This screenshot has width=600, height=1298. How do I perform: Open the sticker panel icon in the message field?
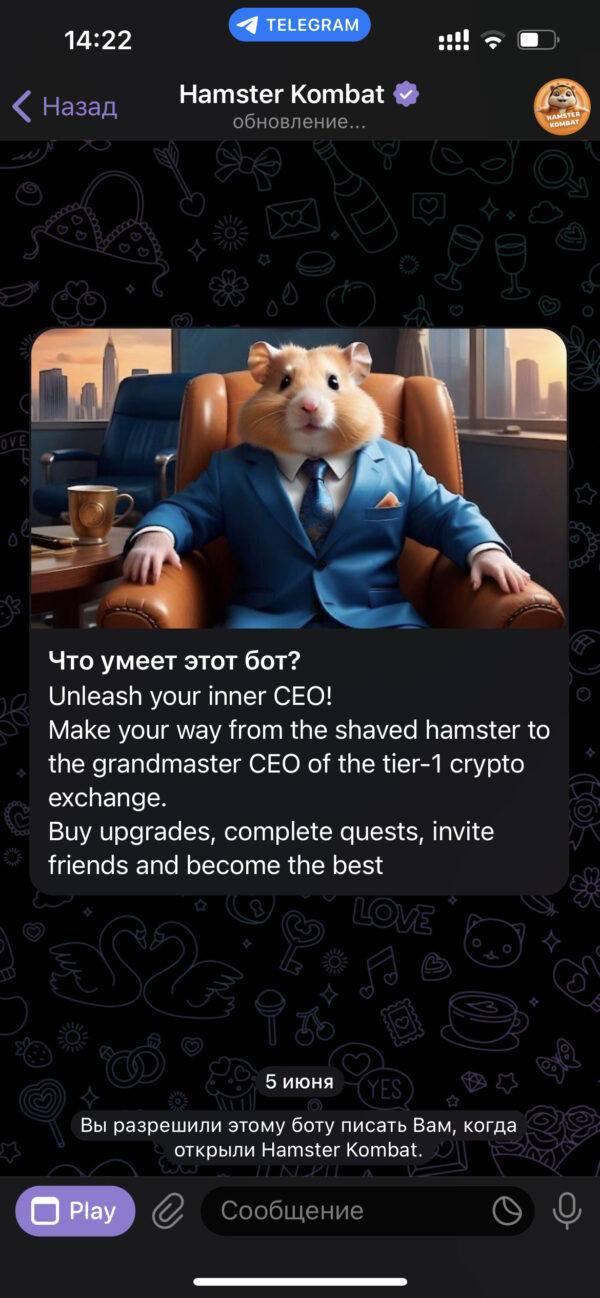[507, 1211]
